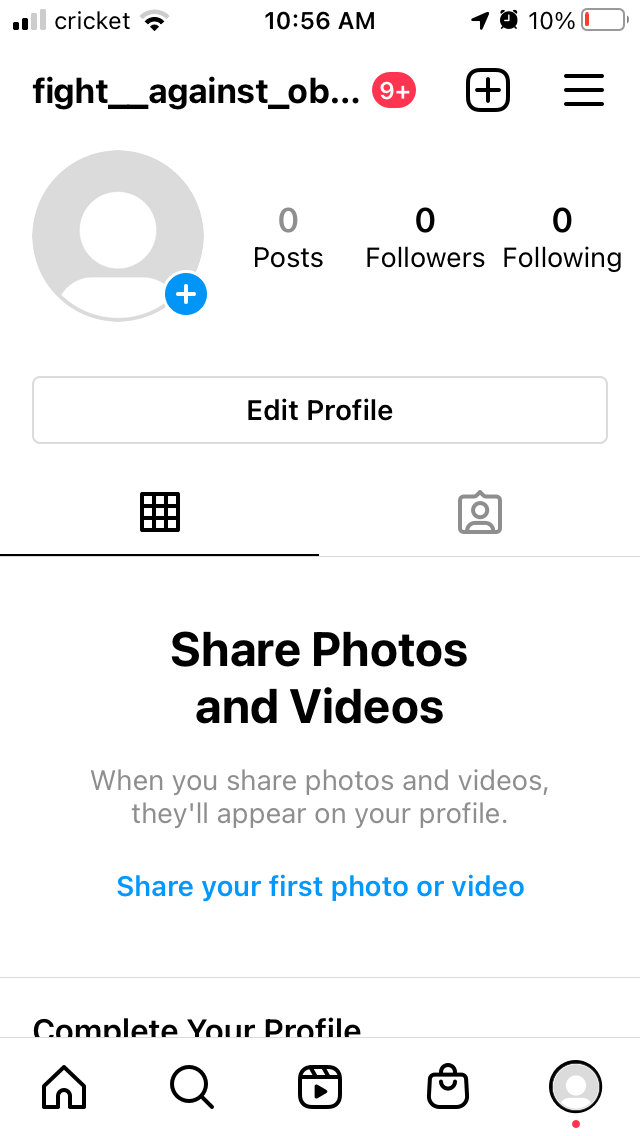Select the Profile tab in the bottom bar
Screen dimensions: 640x1136
point(575,1086)
